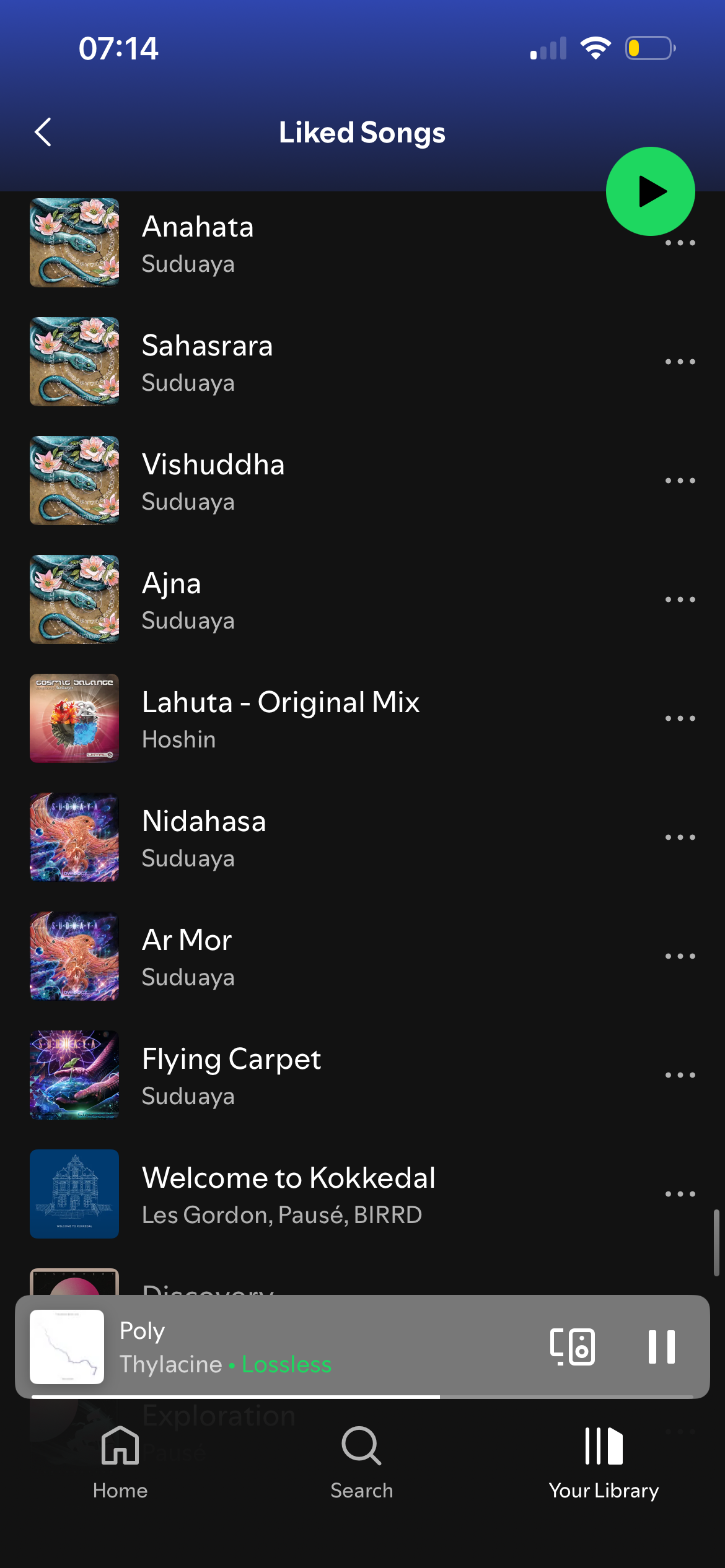Open the Your Library tab
The height and width of the screenshot is (1568, 725).
604,1463
